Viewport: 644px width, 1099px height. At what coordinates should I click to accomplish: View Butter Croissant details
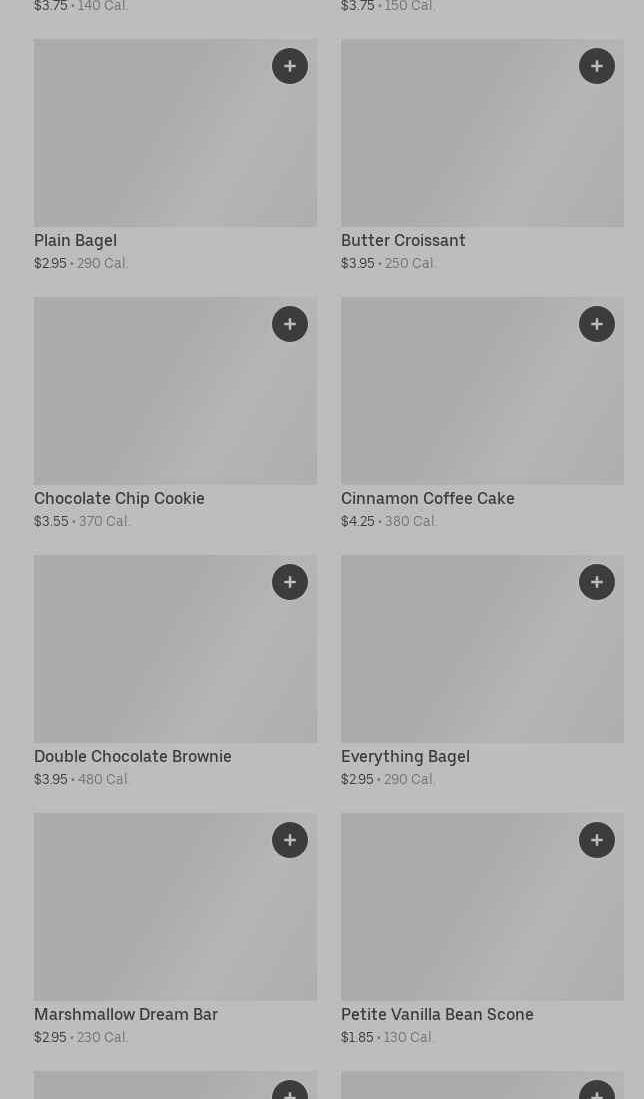(x=460, y=150)
